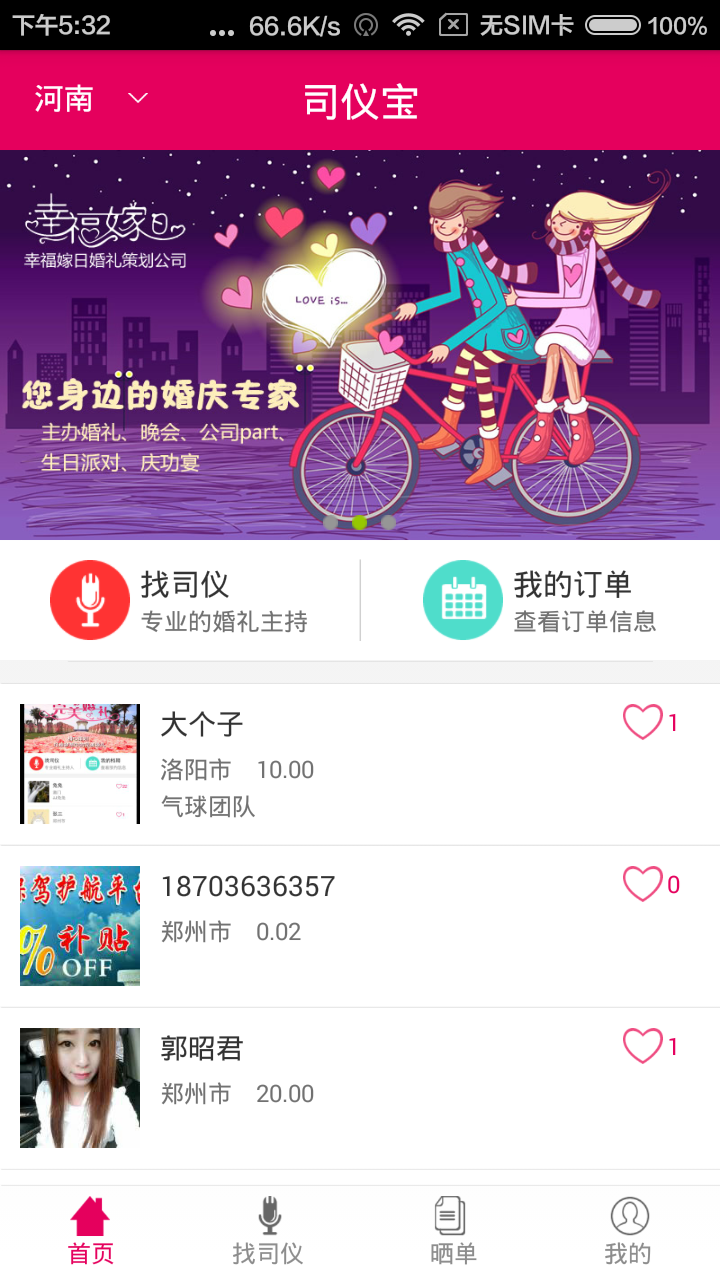Open the 我的 profile icon in bottom bar
The width and height of the screenshot is (720, 1280).
point(628,1217)
